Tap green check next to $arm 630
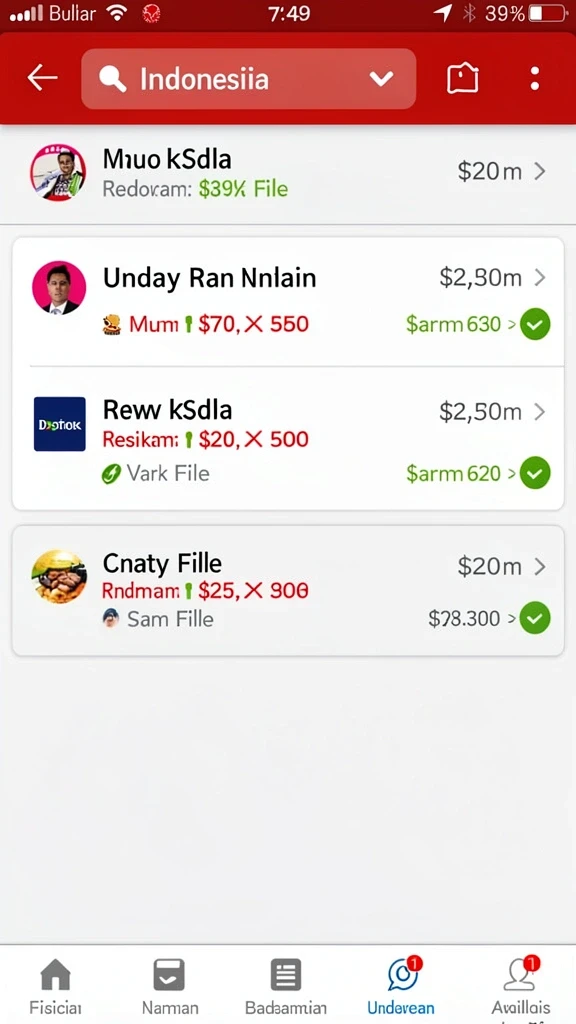The image size is (576, 1024). click(535, 325)
